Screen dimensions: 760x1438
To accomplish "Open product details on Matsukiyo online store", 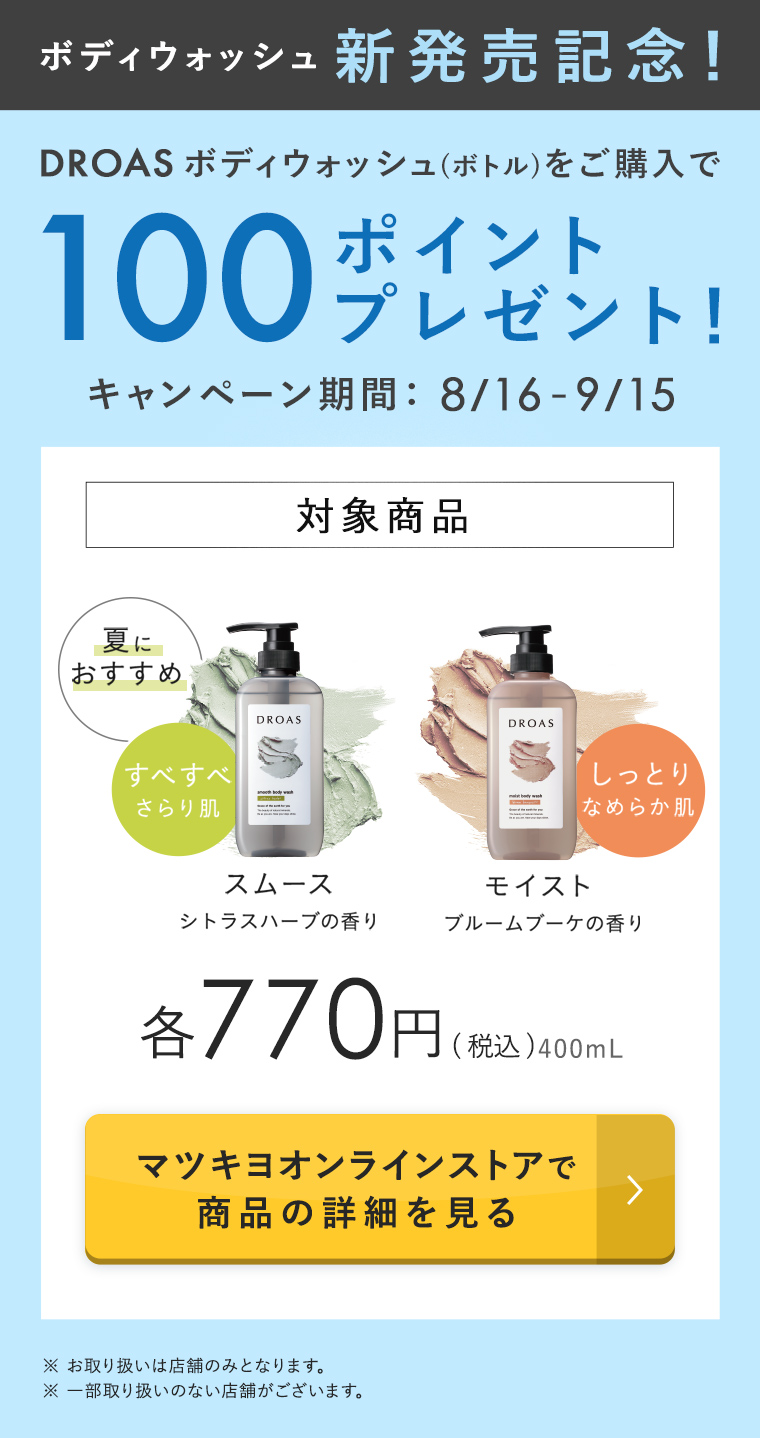I will [x=379, y=1189].
